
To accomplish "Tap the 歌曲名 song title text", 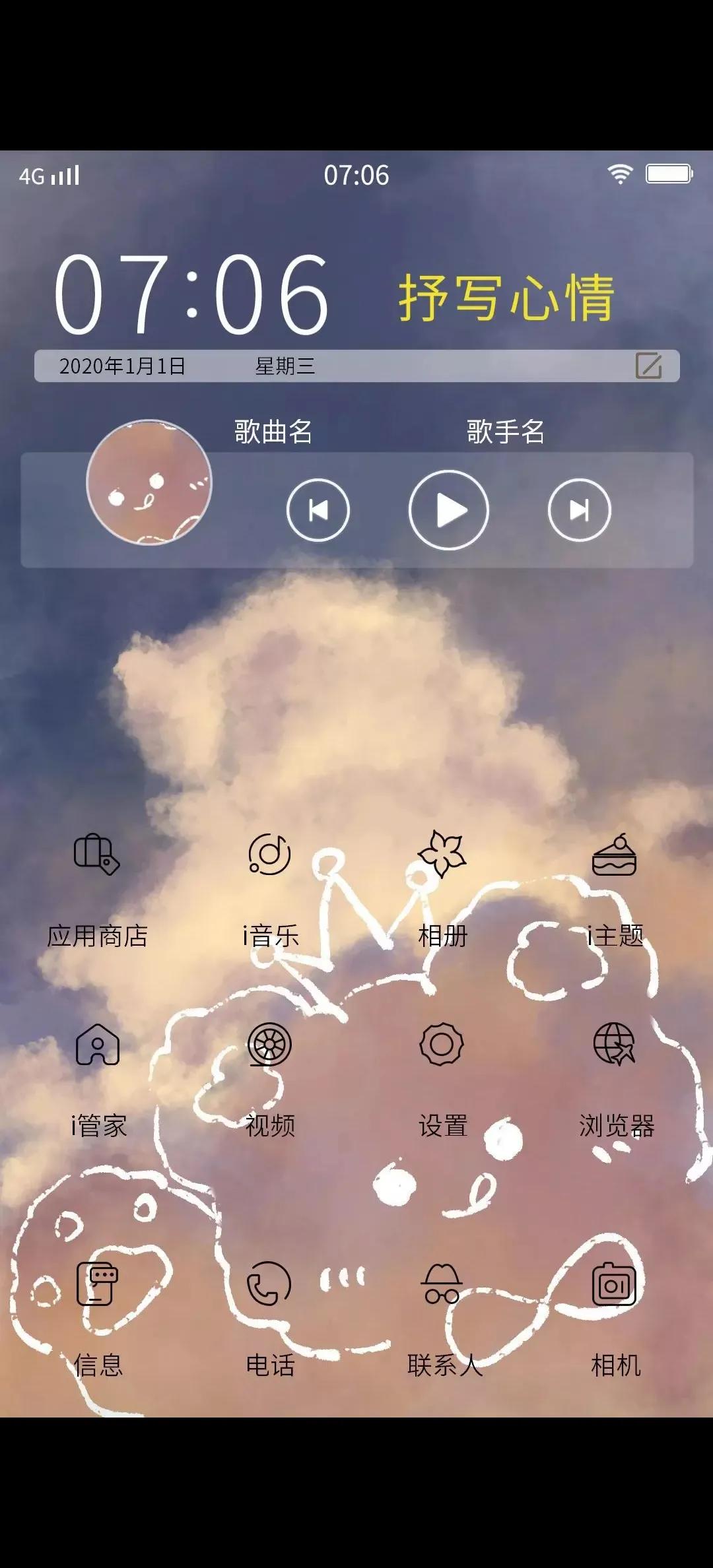I will click(x=271, y=432).
